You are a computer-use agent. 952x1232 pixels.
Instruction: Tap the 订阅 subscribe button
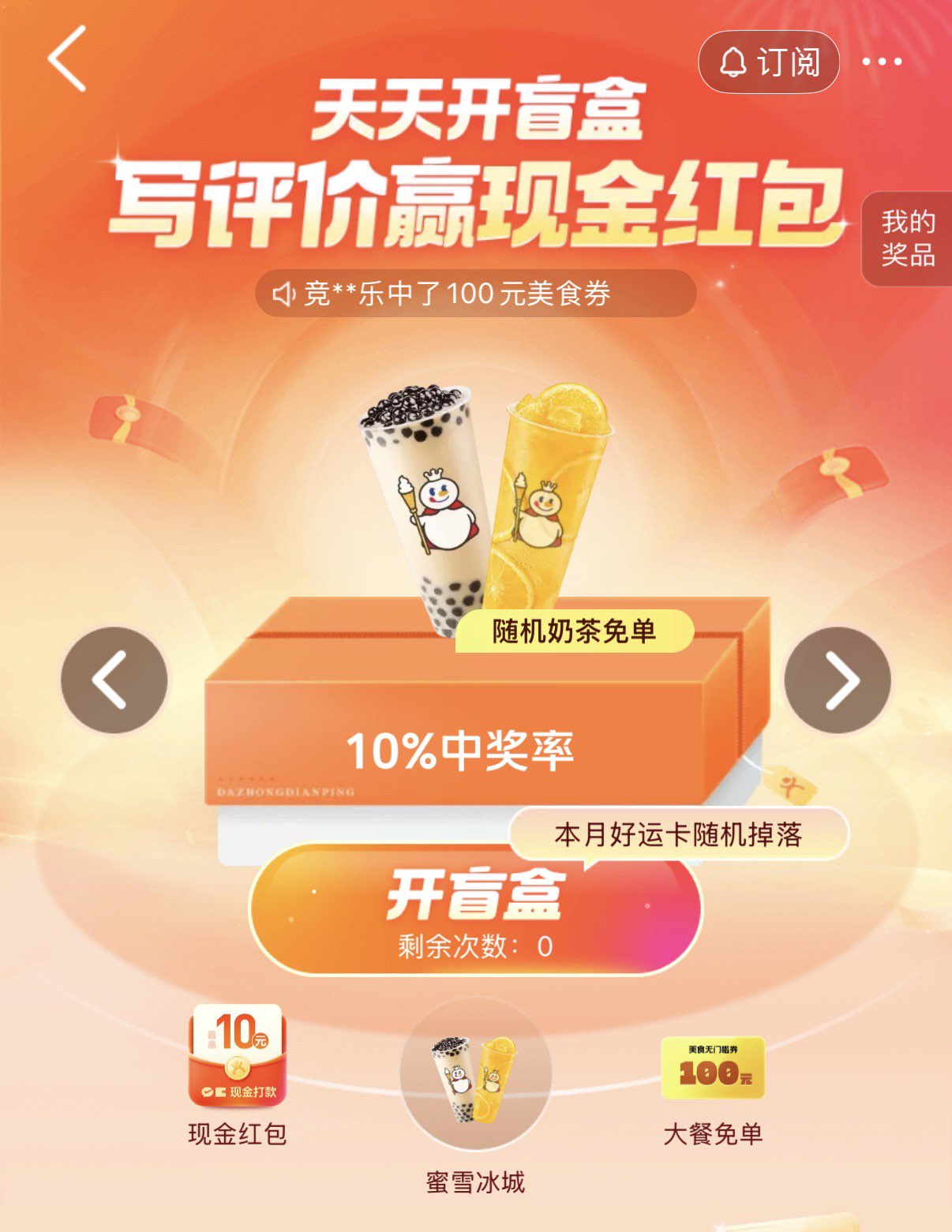tap(768, 62)
